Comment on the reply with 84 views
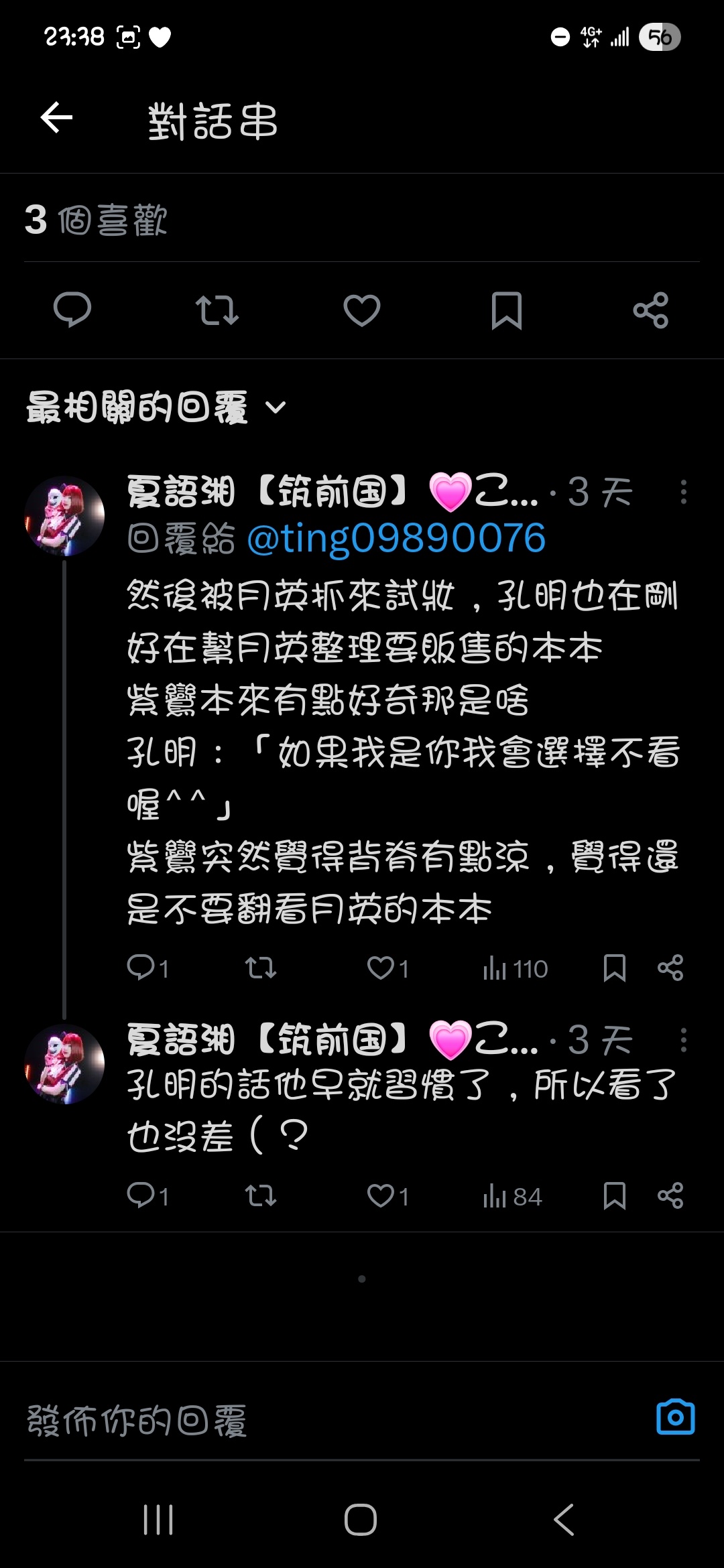The image size is (724, 1568). coord(141,1196)
